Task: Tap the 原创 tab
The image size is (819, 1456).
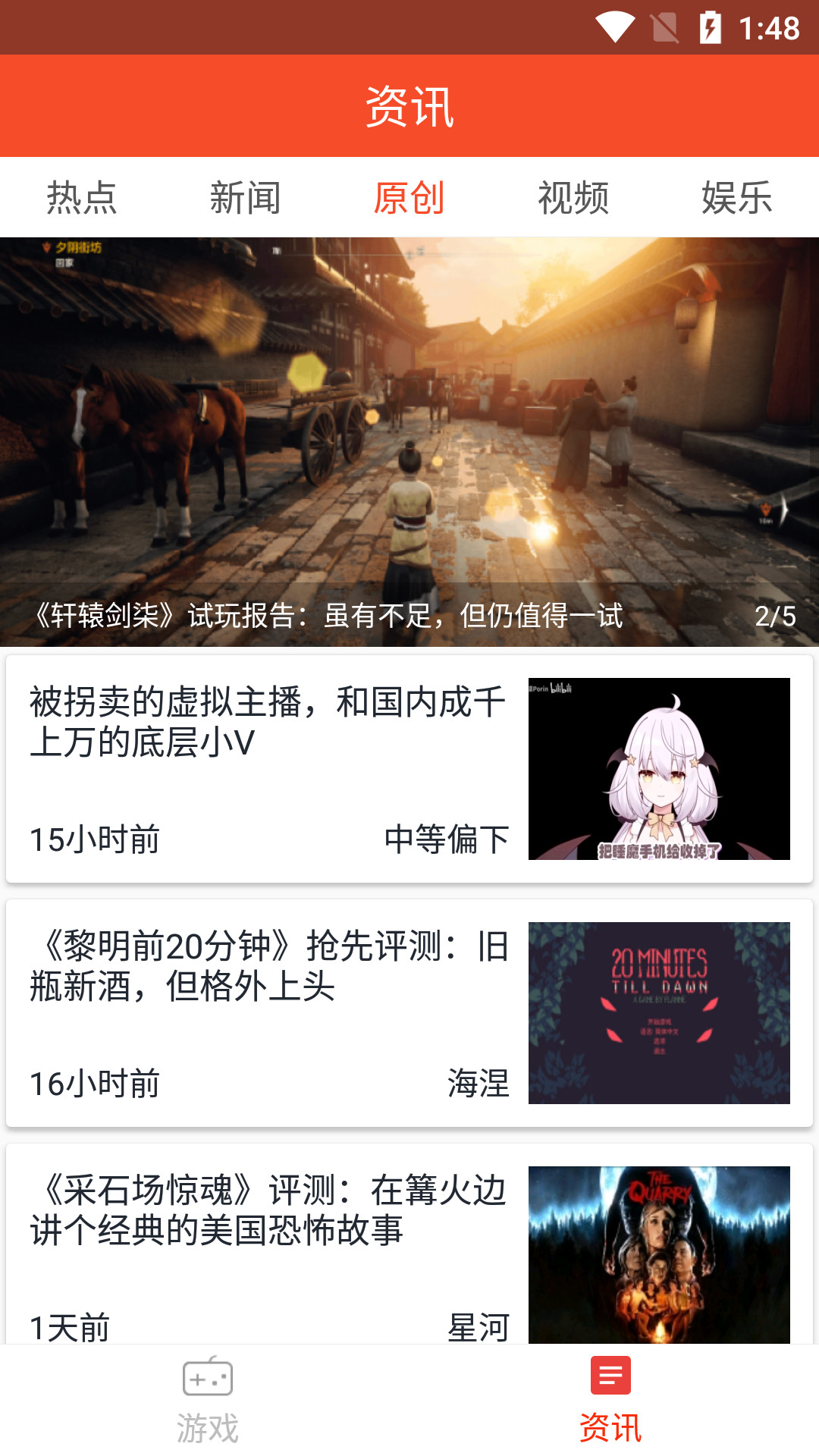Action: point(409,198)
